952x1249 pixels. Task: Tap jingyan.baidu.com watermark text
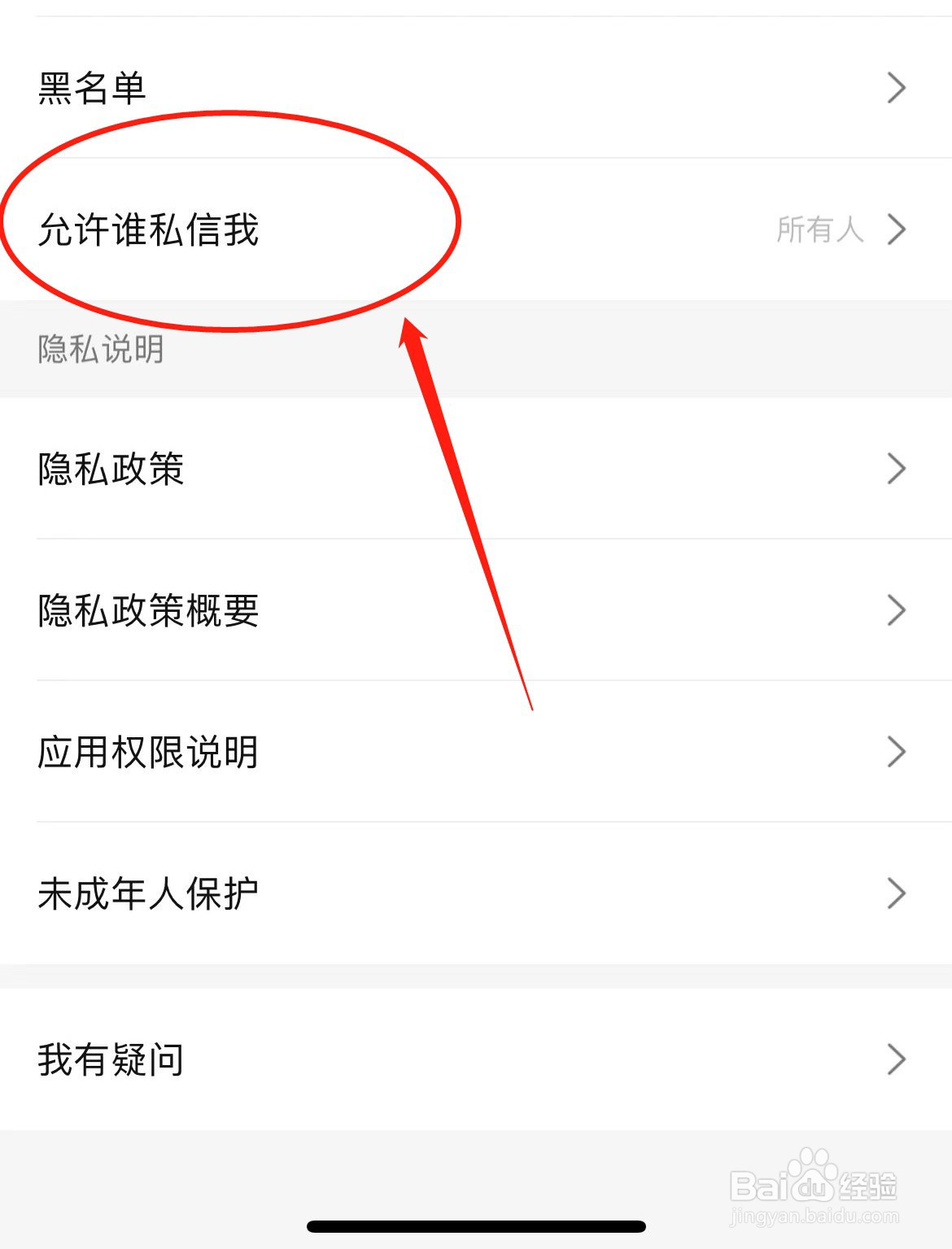click(x=814, y=1216)
